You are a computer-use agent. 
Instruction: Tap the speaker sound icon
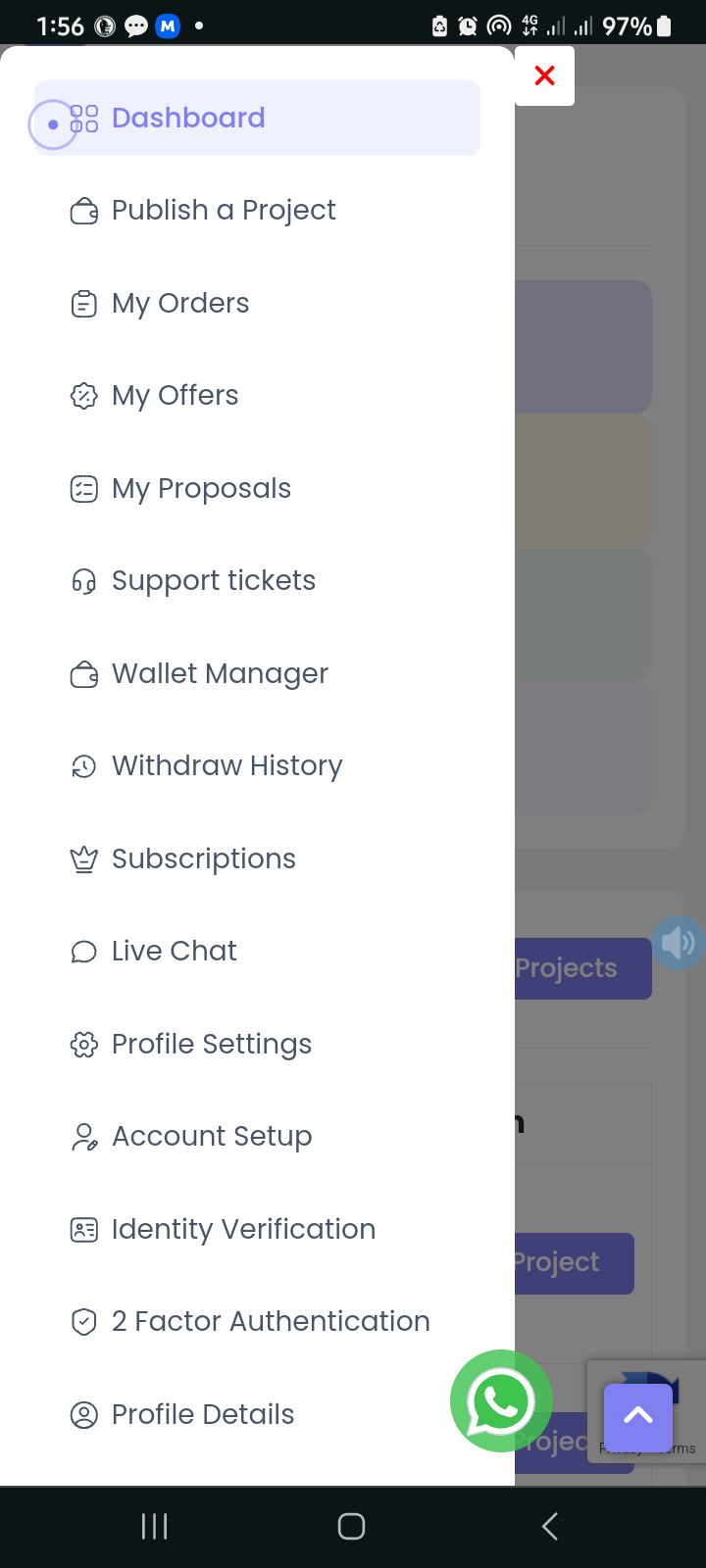click(678, 943)
